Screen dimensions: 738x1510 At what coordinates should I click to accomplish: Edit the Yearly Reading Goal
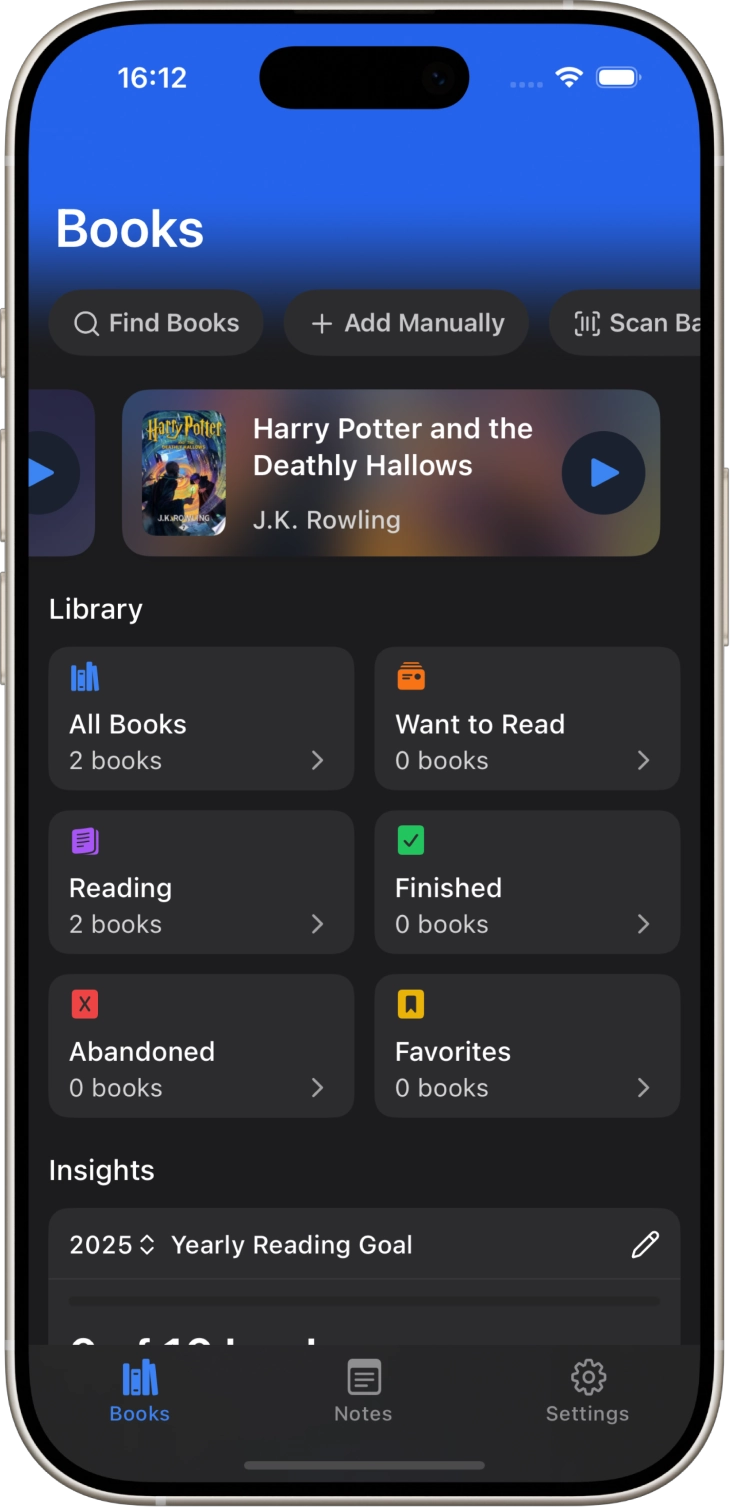(x=645, y=1245)
